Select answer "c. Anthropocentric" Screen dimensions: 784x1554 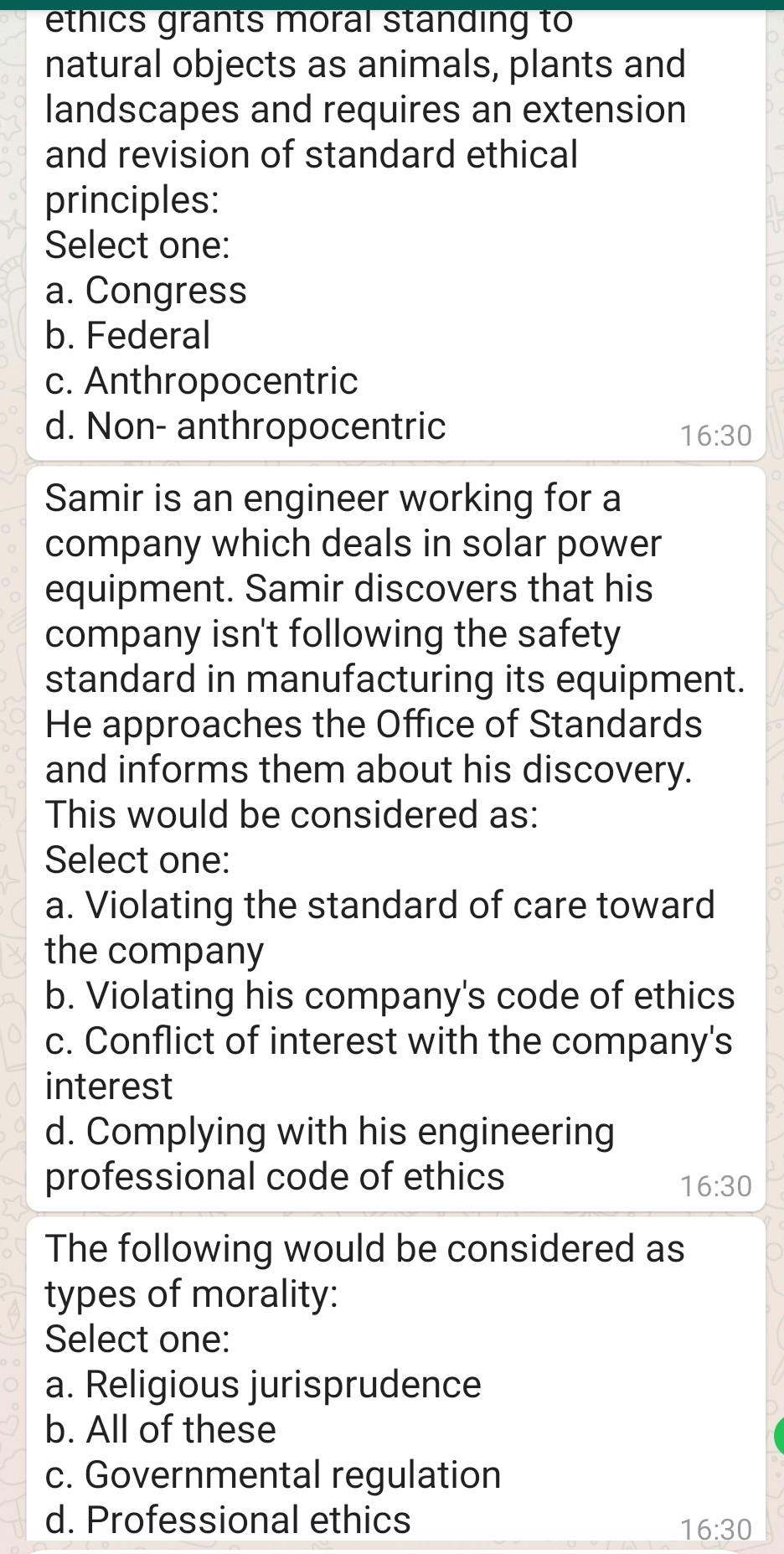pos(201,381)
